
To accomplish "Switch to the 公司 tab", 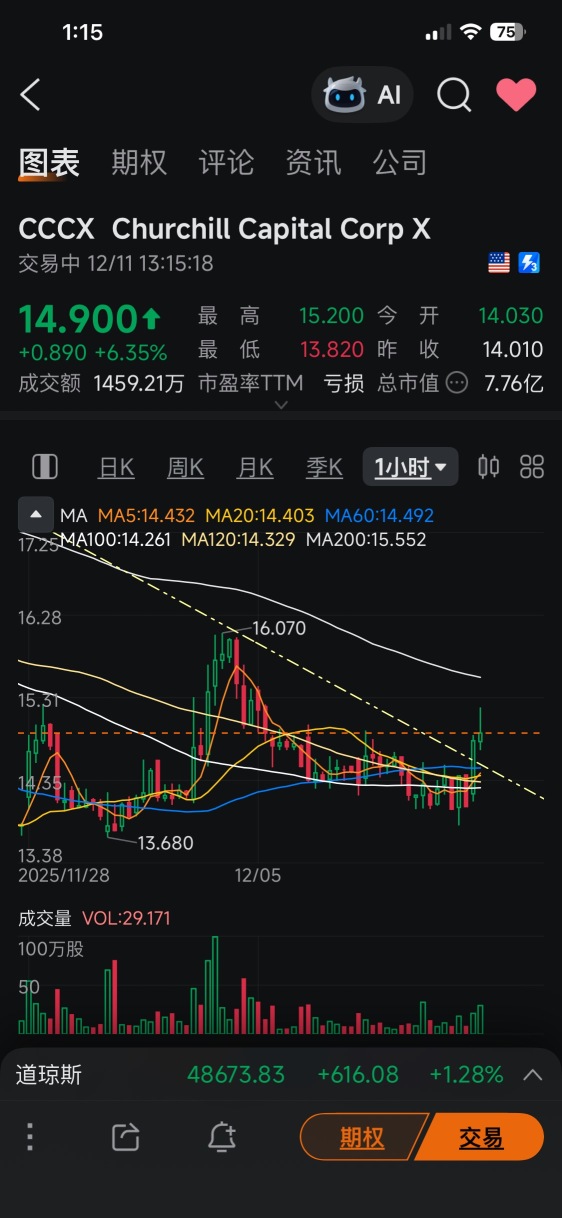I will 400,162.
